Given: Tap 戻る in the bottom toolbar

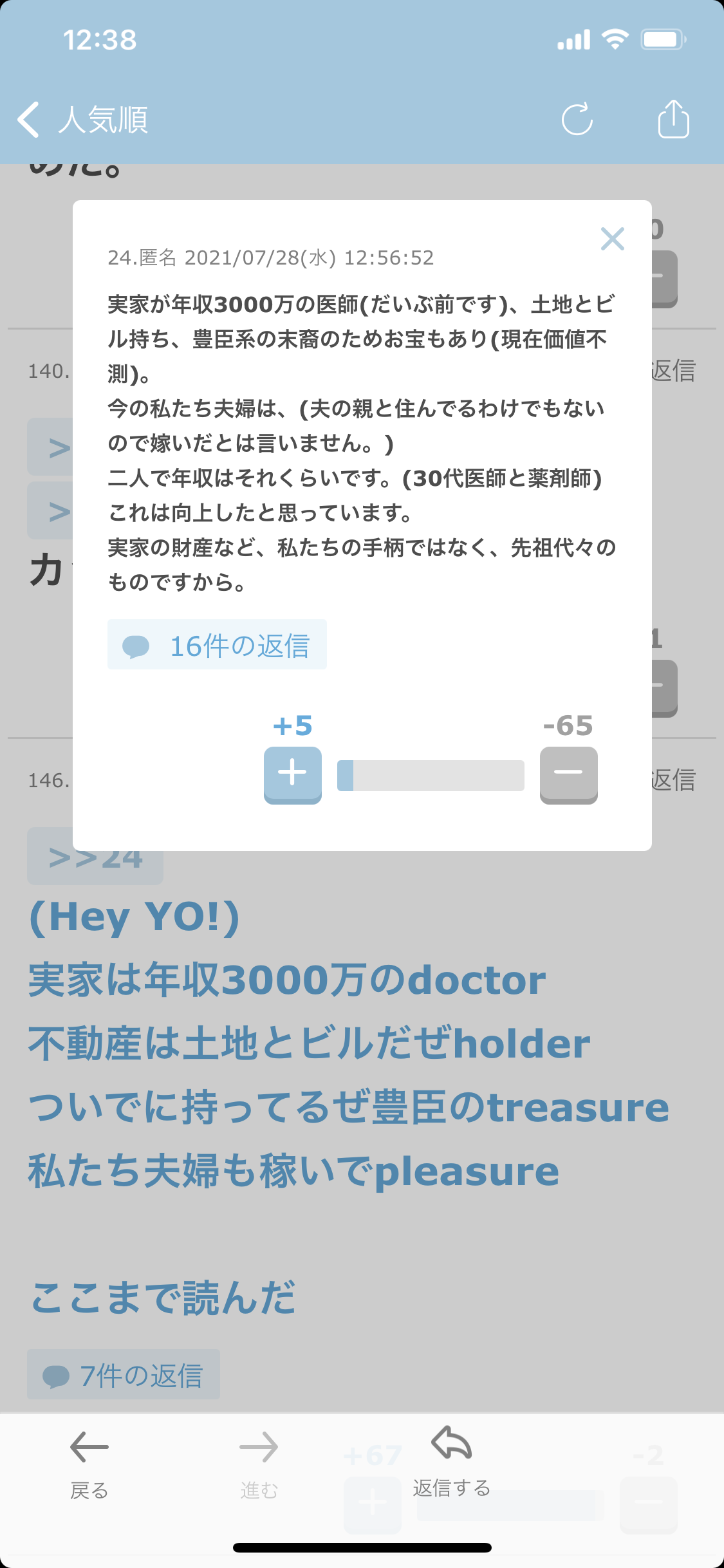Looking at the screenshot, I should [89, 1461].
